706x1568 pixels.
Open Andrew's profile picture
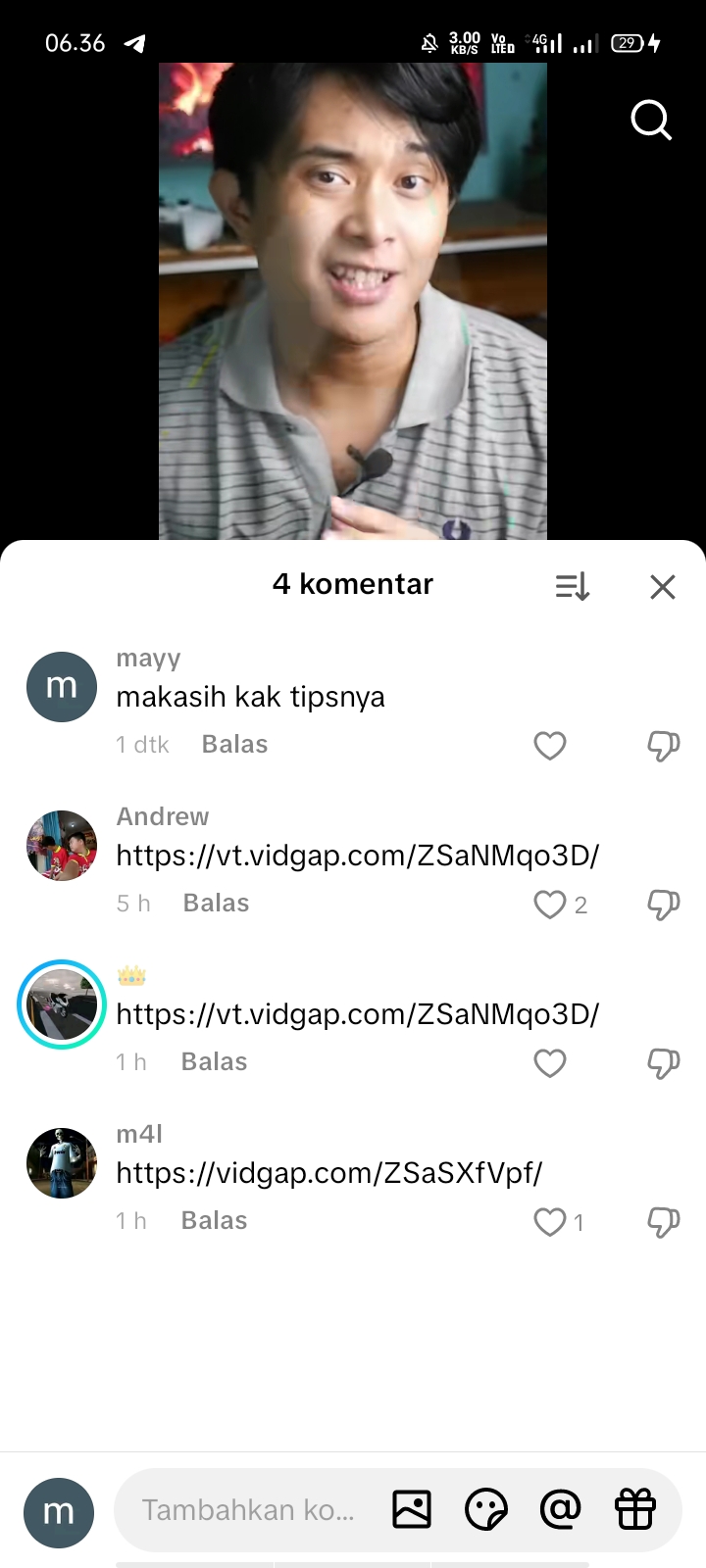coord(62,846)
